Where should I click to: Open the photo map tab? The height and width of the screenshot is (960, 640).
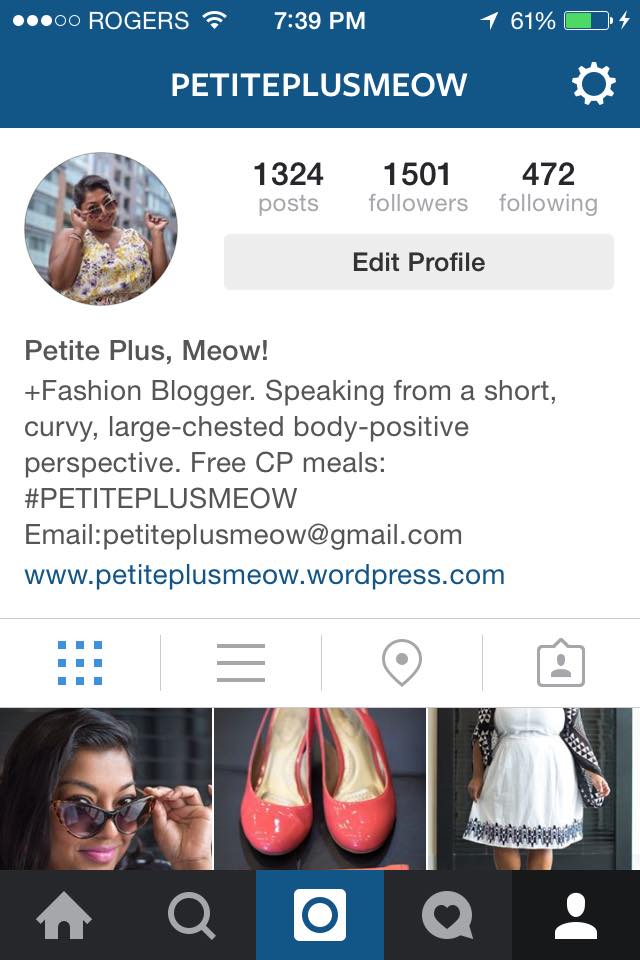[401, 663]
